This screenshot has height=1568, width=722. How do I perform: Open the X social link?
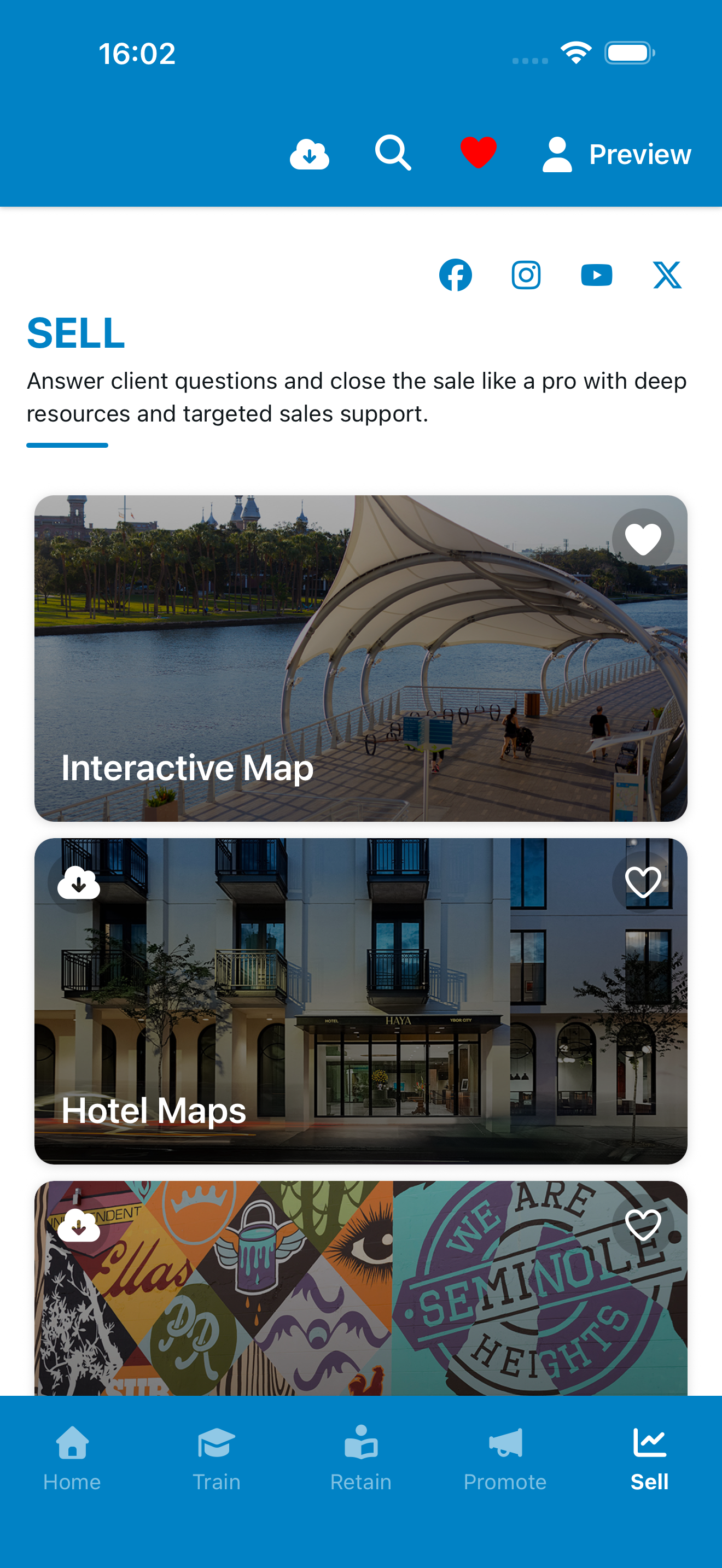667,275
